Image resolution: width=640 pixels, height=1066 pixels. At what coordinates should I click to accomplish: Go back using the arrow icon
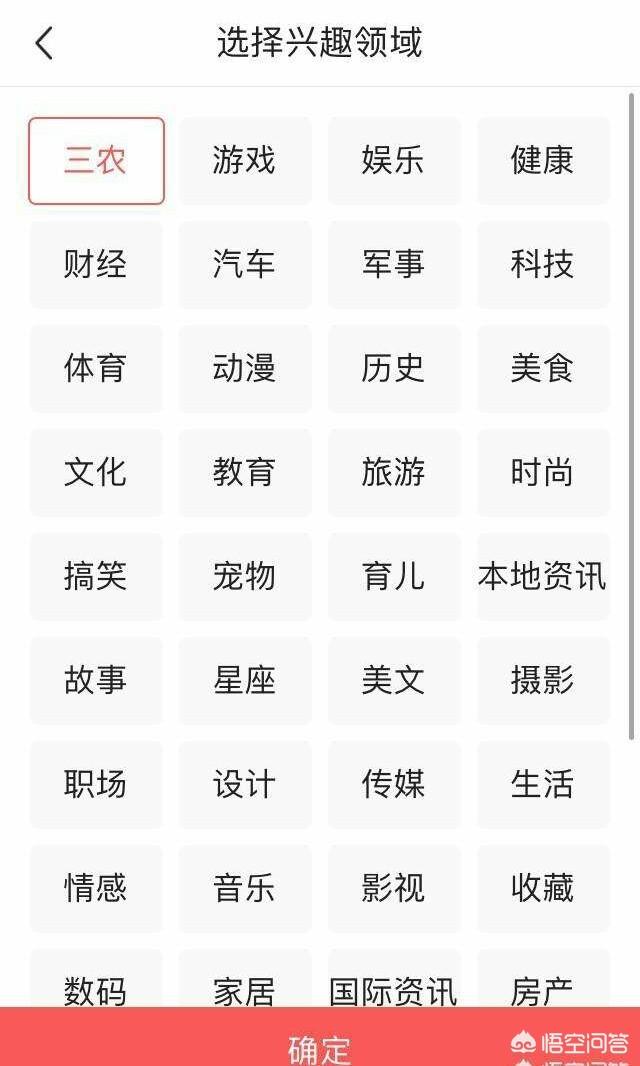[x=44, y=43]
